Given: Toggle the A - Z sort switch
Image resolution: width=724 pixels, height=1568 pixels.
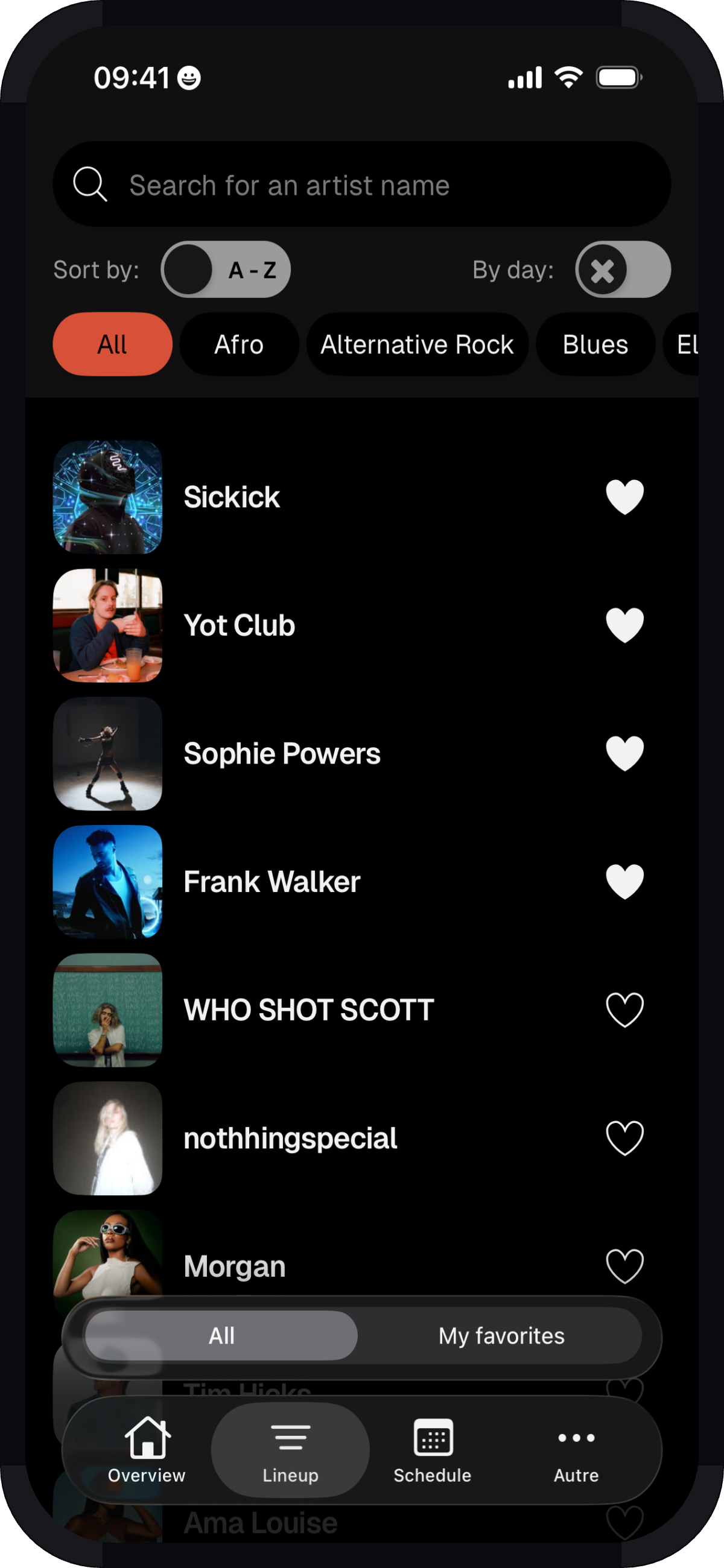Looking at the screenshot, I should [x=225, y=270].
